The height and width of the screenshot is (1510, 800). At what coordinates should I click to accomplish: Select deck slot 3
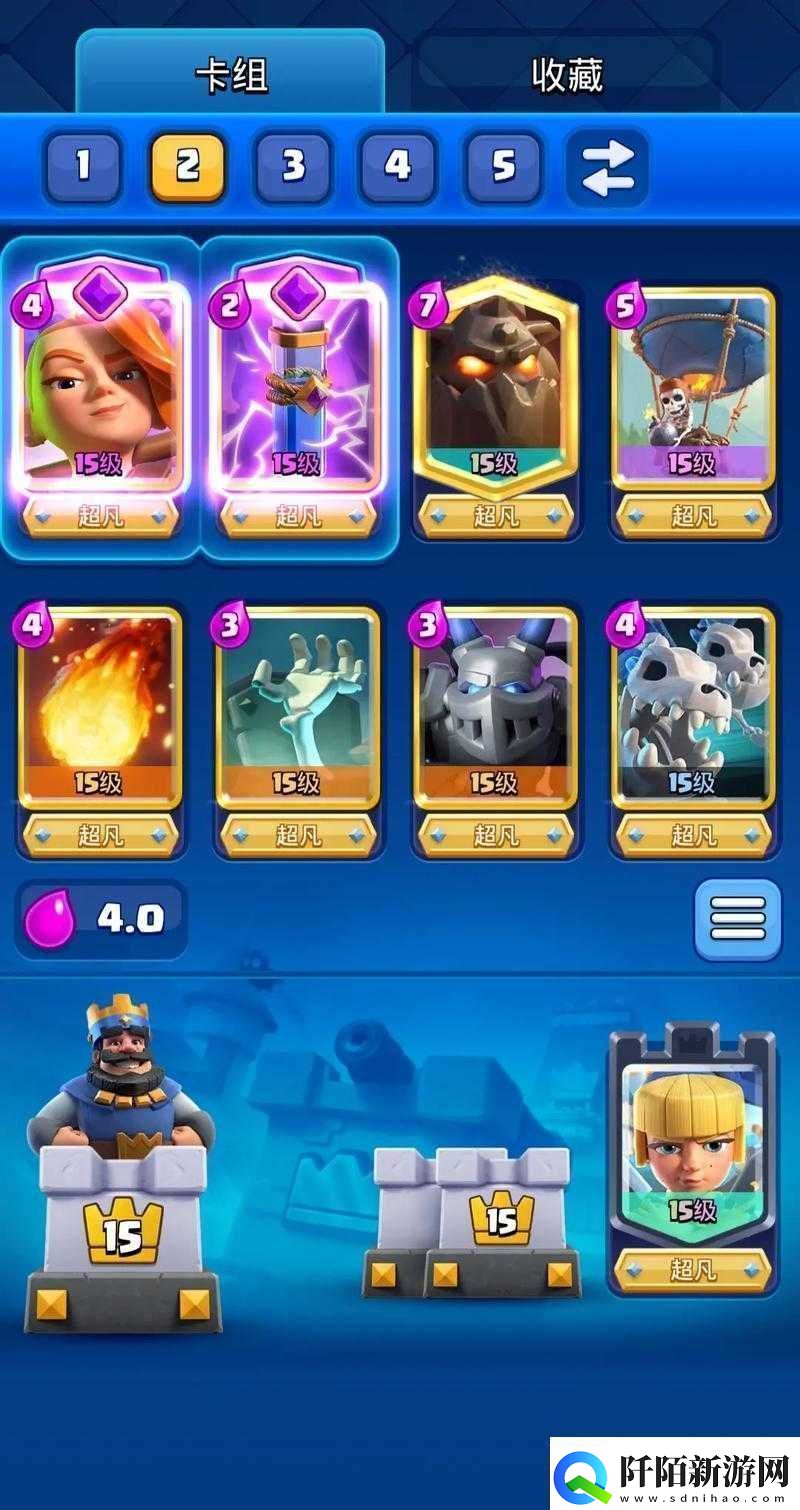pos(292,165)
